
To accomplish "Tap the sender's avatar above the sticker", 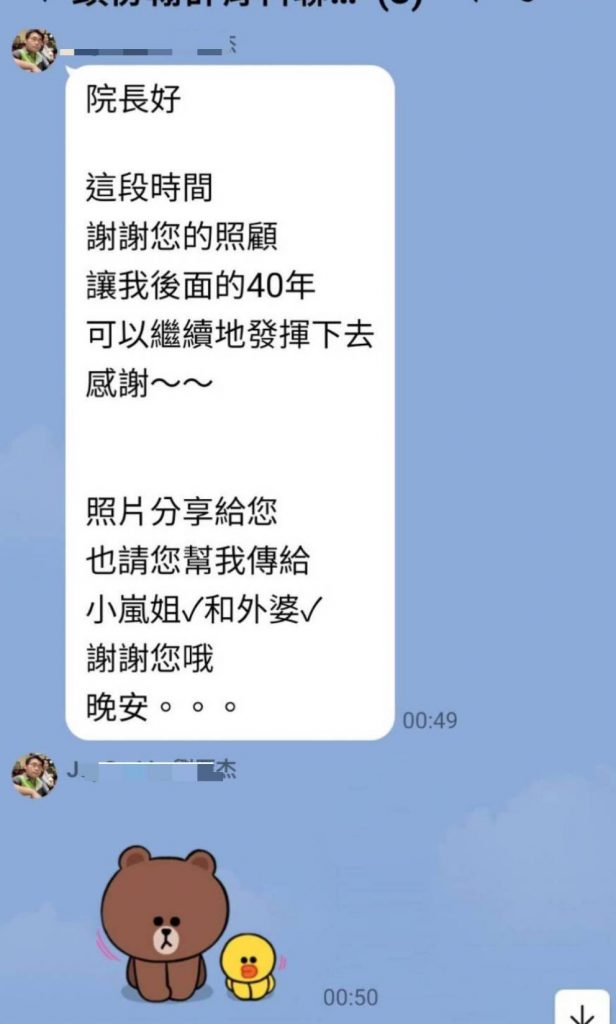I will [34, 774].
